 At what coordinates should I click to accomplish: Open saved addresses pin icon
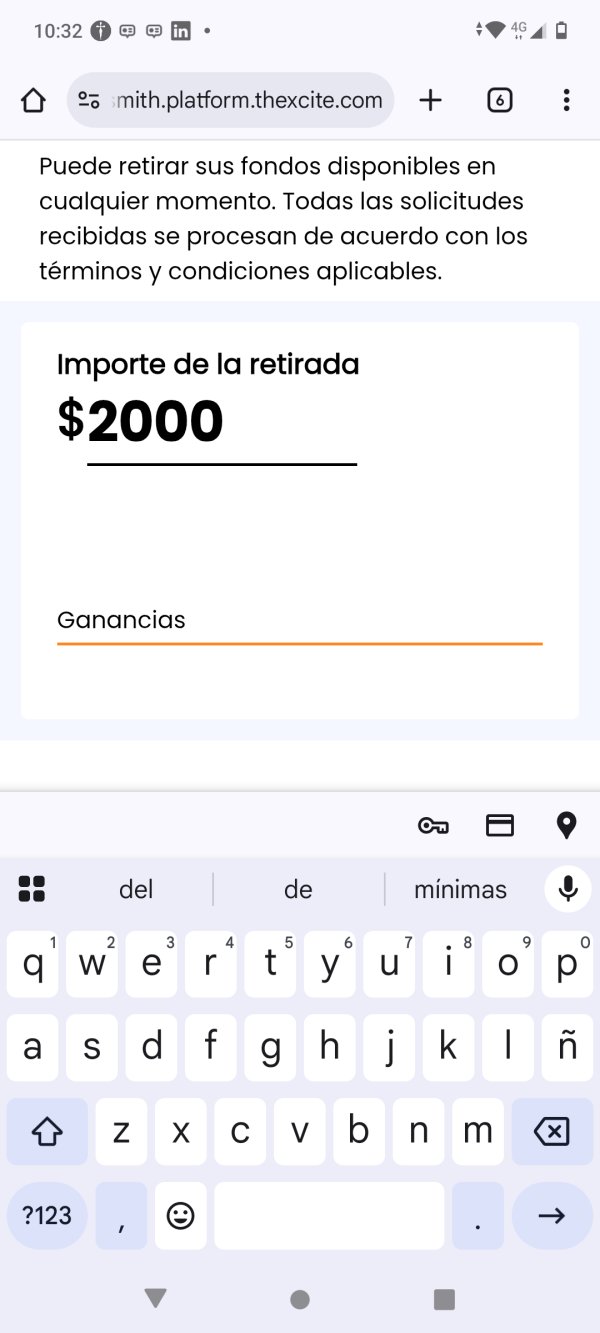tap(566, 825)
